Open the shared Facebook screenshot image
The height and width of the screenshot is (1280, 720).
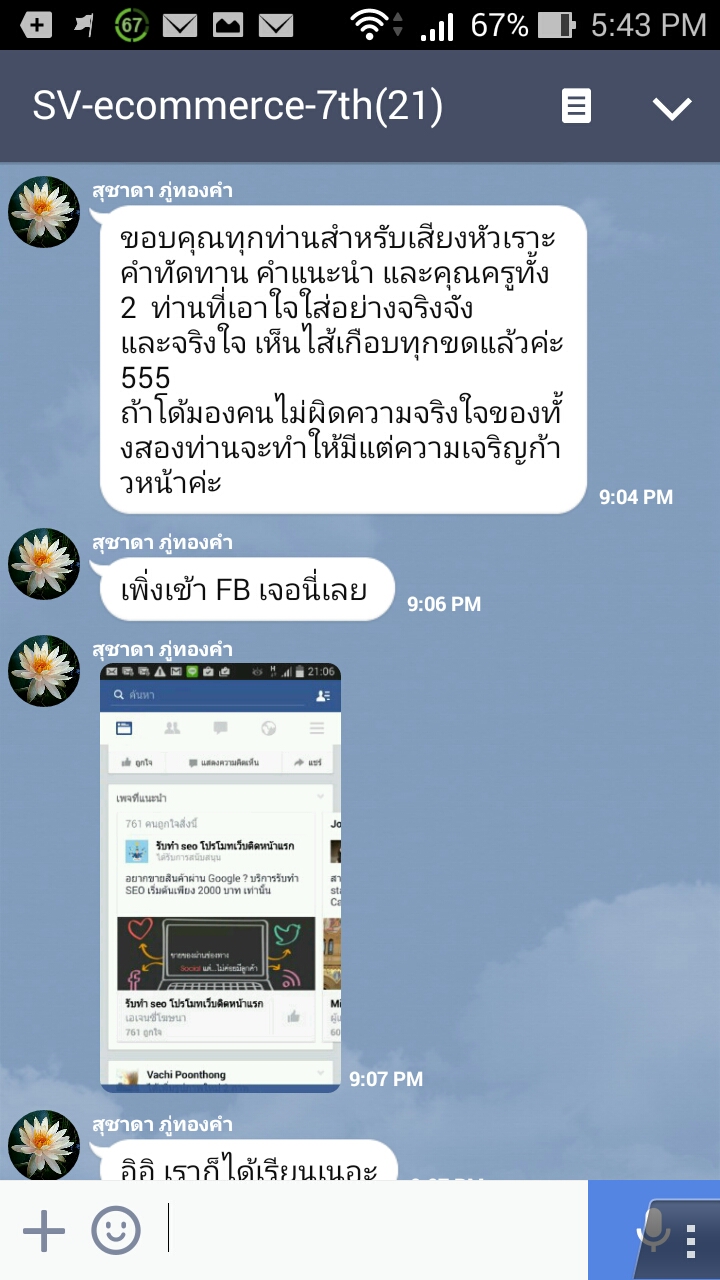point(220,877)
